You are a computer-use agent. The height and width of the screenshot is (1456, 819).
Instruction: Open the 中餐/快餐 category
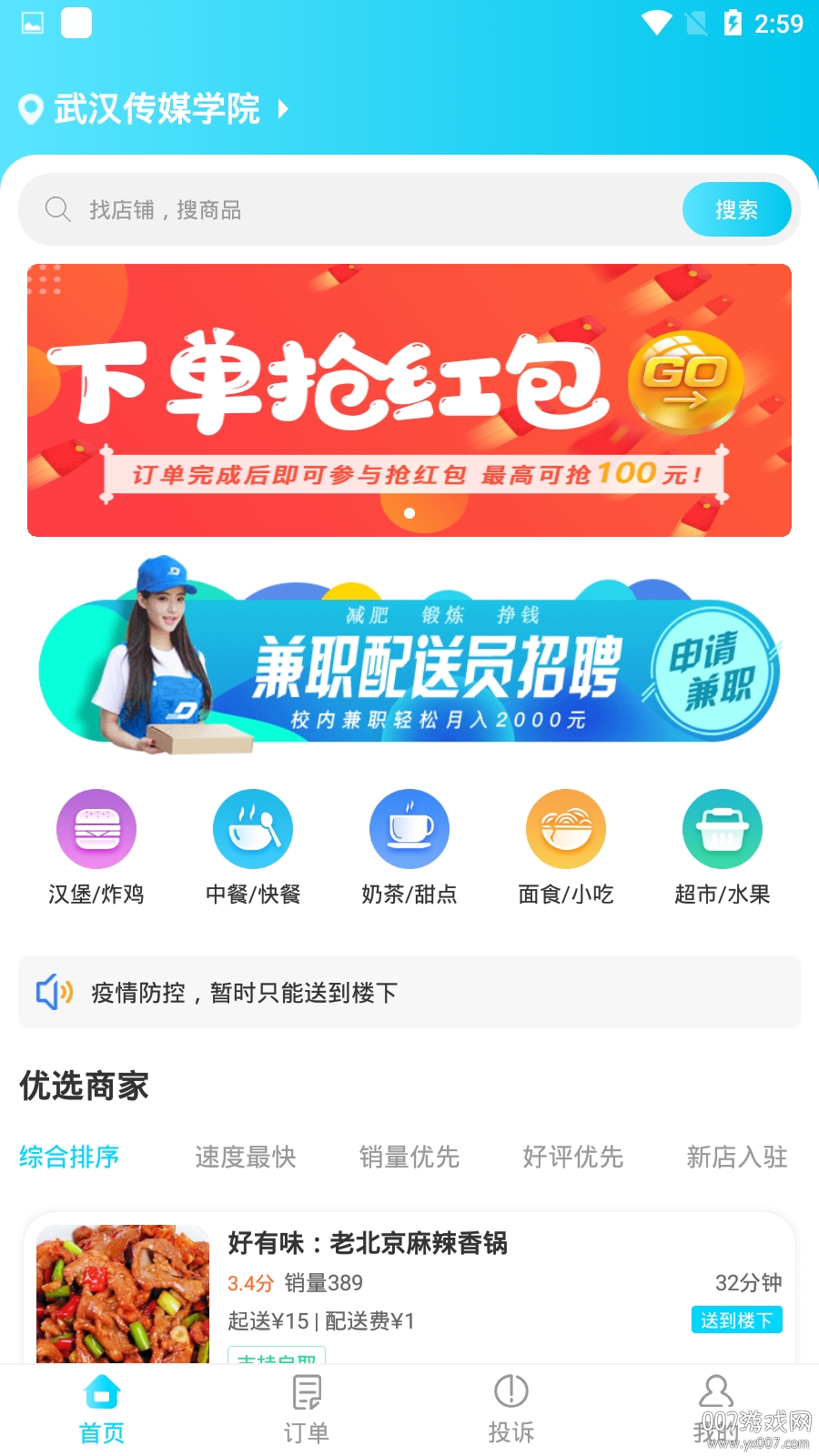pos(253,829)
